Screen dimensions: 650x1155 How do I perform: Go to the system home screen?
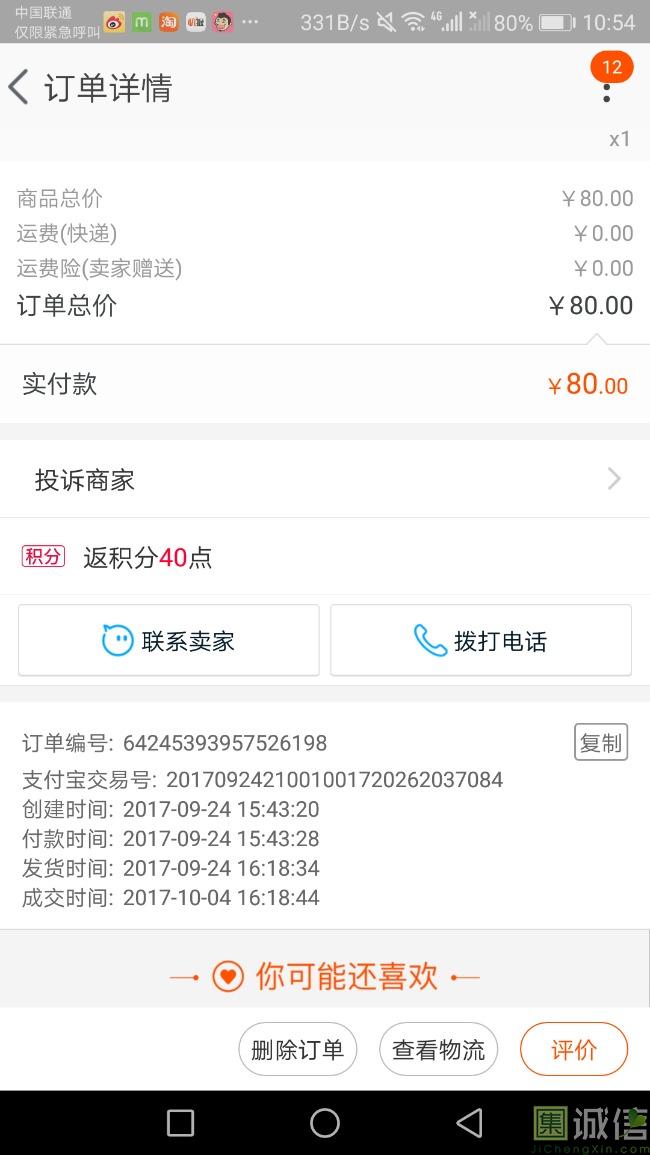tap(325, 1122)
